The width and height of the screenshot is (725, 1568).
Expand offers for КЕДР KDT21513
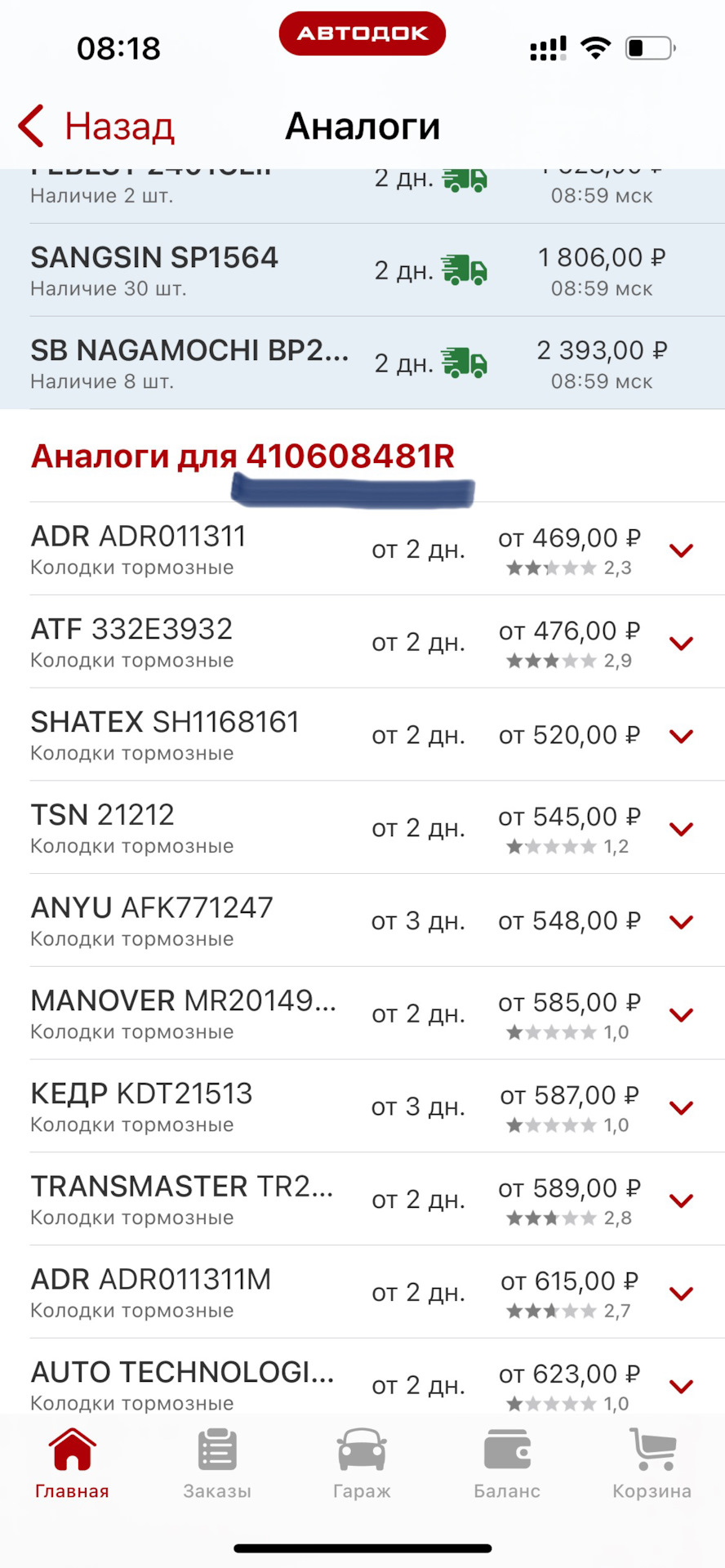coord(682,1107)
